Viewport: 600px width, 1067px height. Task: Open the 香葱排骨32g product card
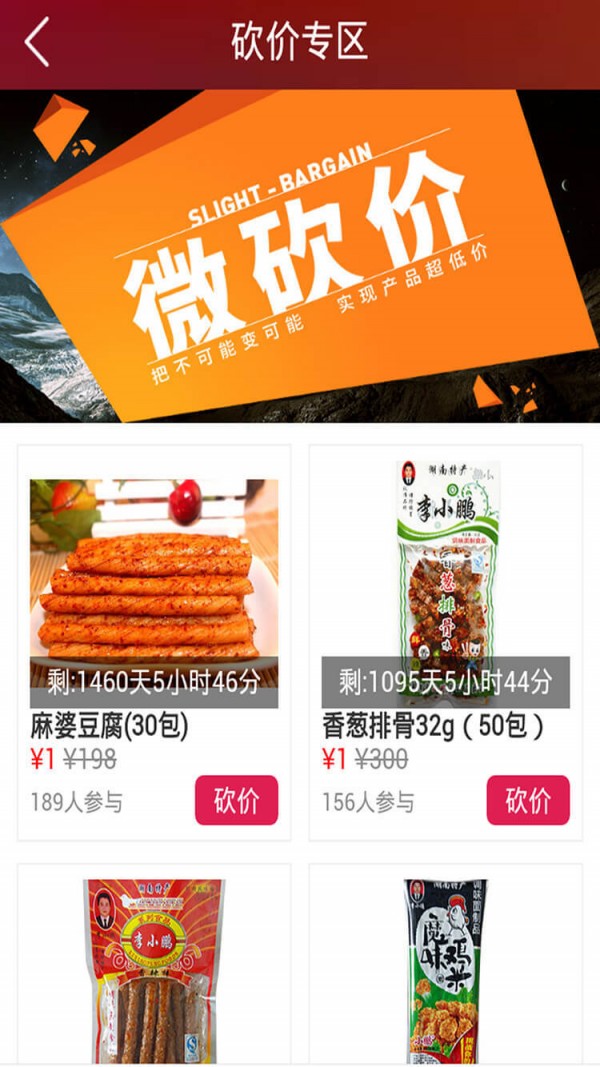click(446, 590)
